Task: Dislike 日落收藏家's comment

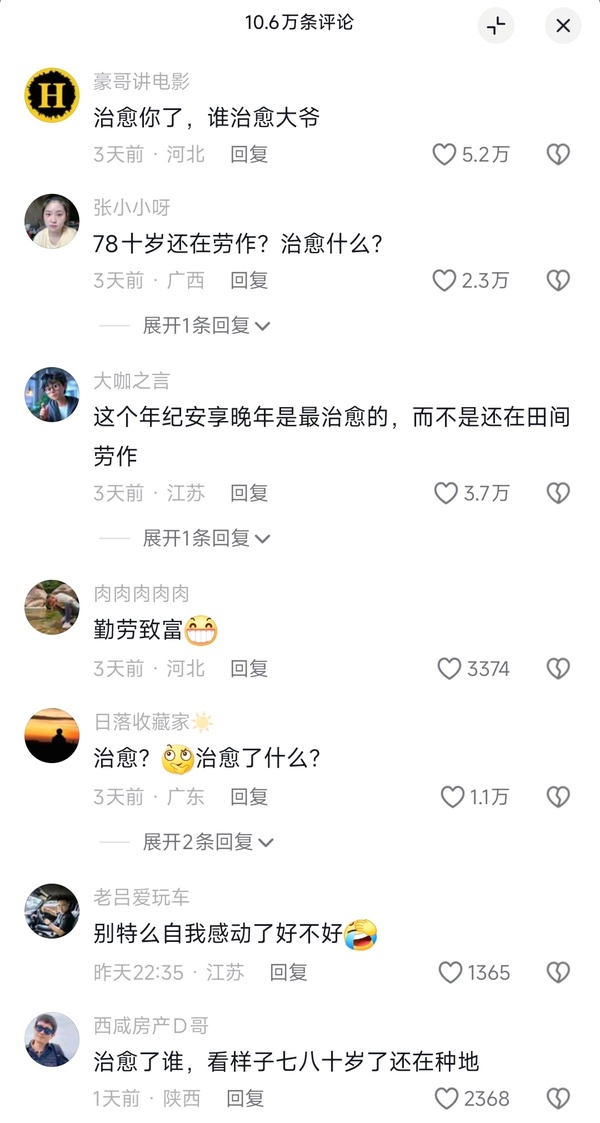Action: [x=558, y=797]
